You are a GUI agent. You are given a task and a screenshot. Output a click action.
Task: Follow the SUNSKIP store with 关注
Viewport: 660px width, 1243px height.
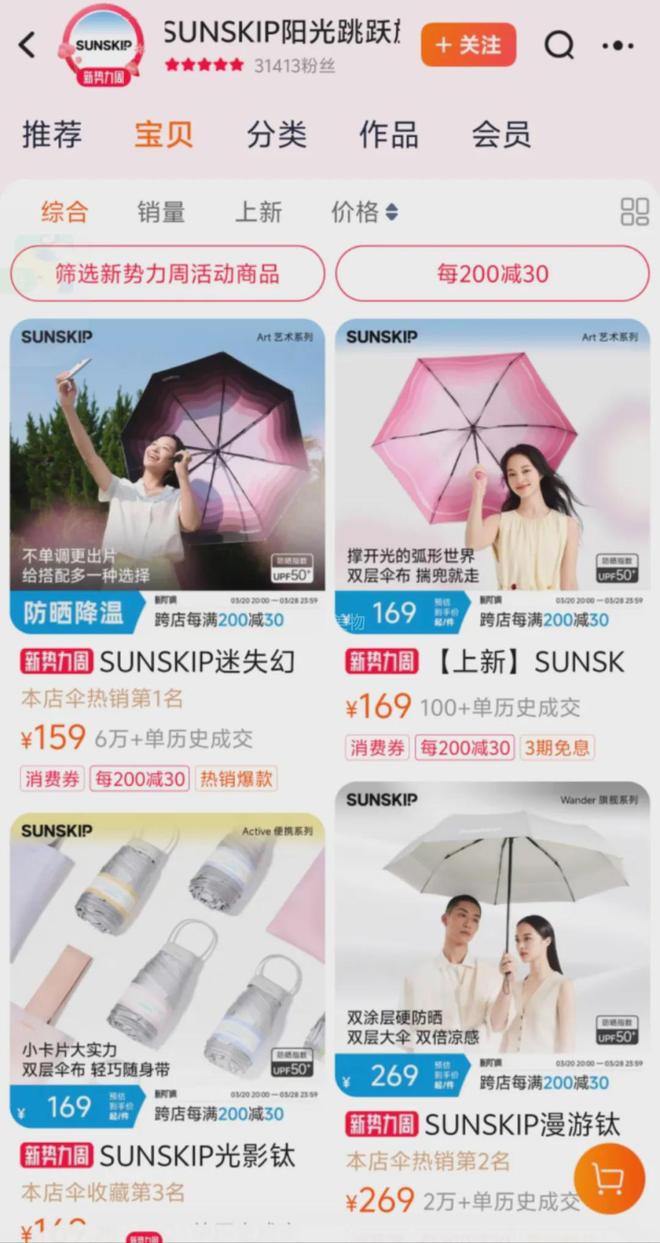coord(468,45)
